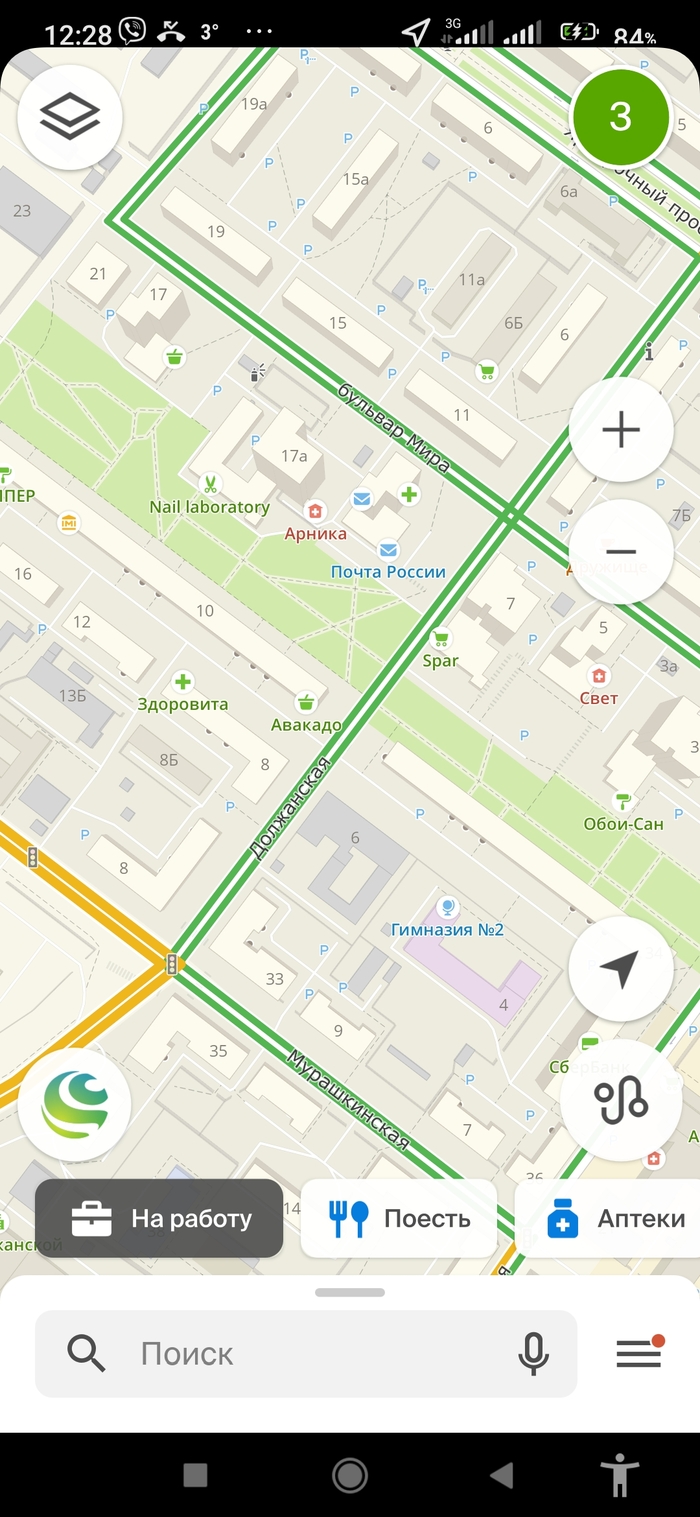Open the «Почта России» place marker
The width and height of the screenshot is (700, 1517).
(x=388, y=550)
